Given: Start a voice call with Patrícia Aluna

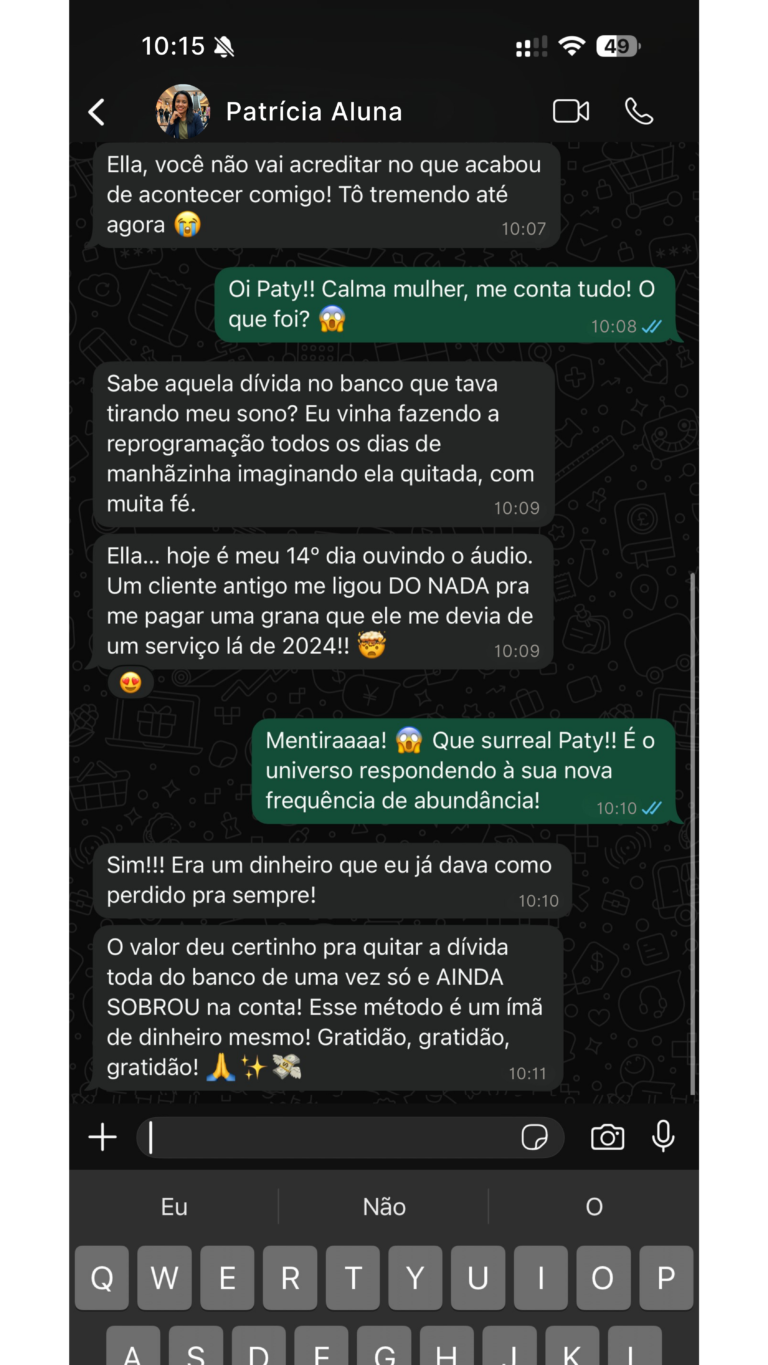Looking at the screenshot, I should [640, 111].
